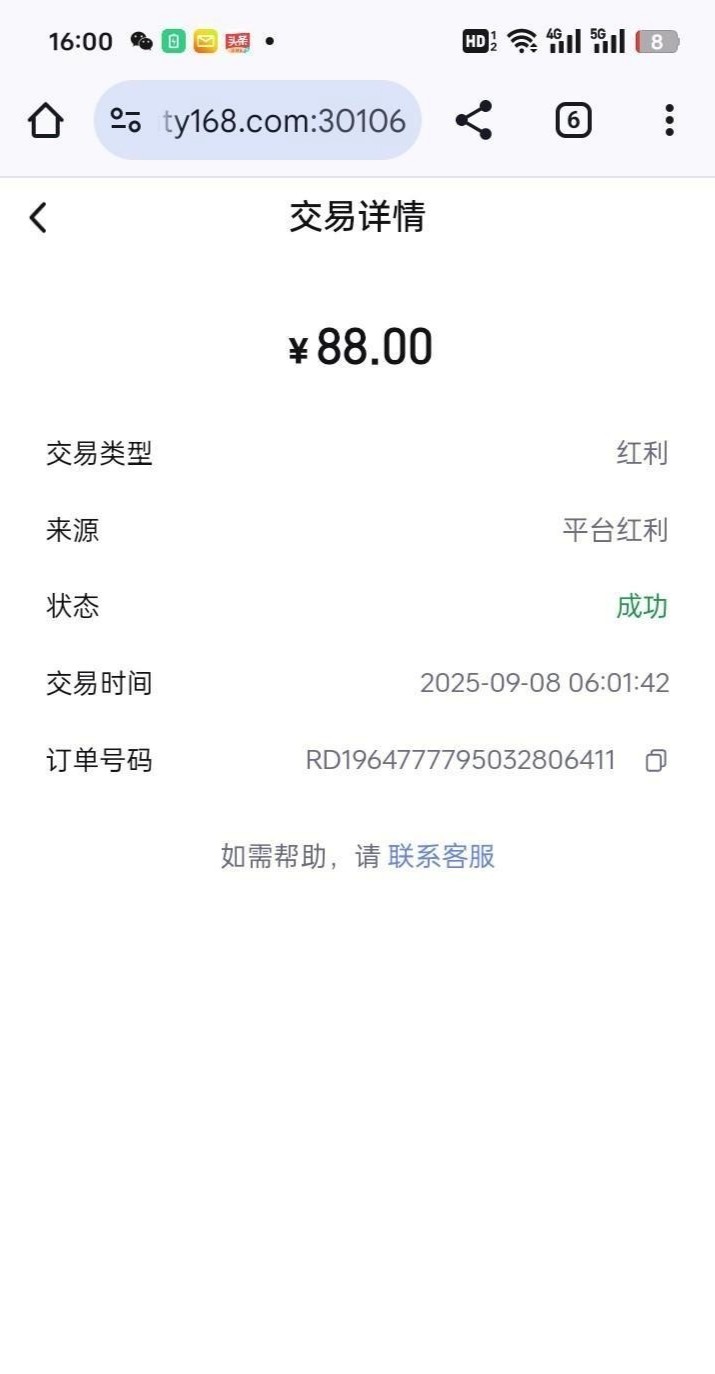The width and height of the screenshot is (715, 1374).
Task: Open the 联系客服 link
Action: [441, 856]
